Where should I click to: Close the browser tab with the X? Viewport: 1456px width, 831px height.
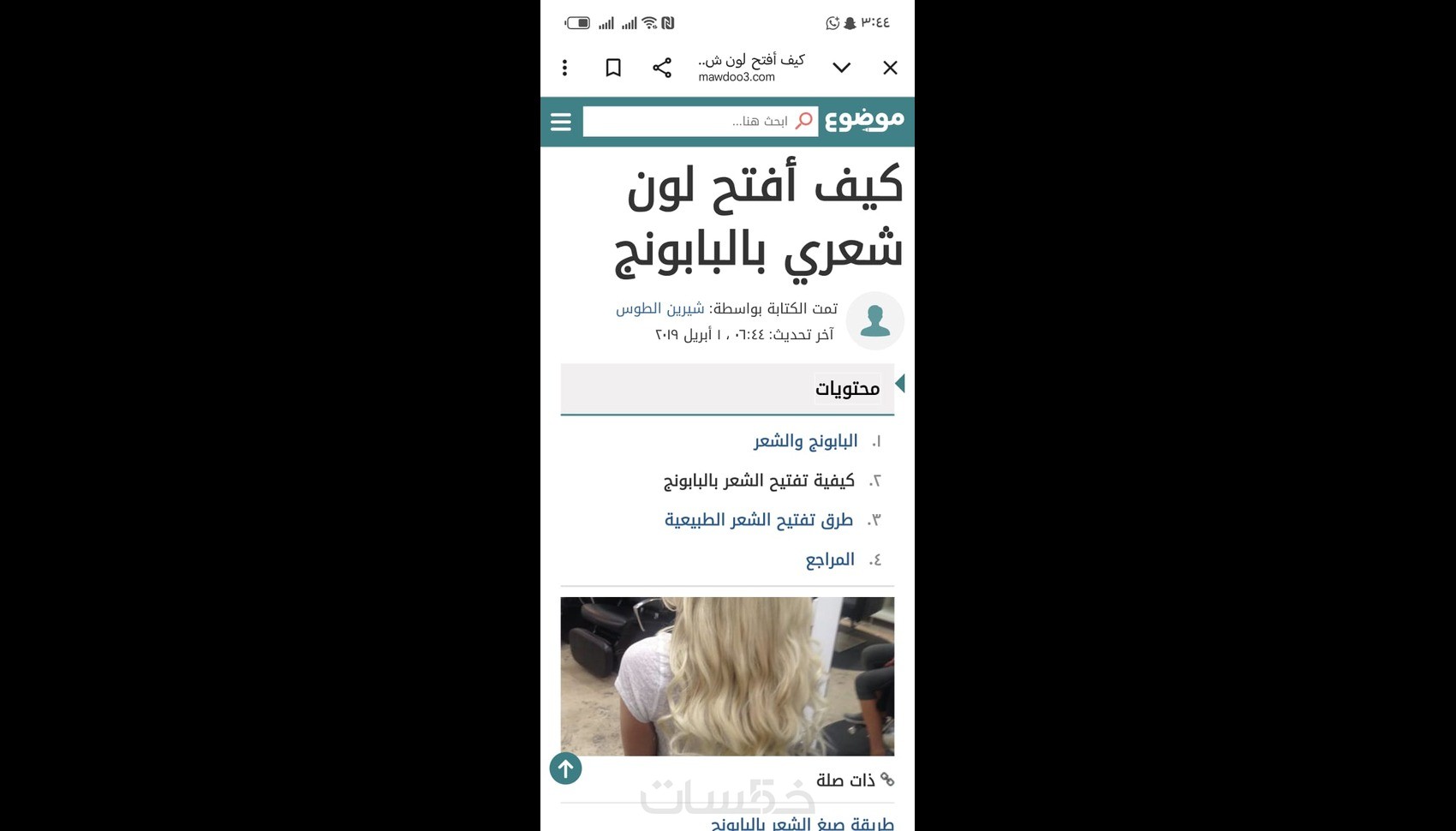pos(890,68)
